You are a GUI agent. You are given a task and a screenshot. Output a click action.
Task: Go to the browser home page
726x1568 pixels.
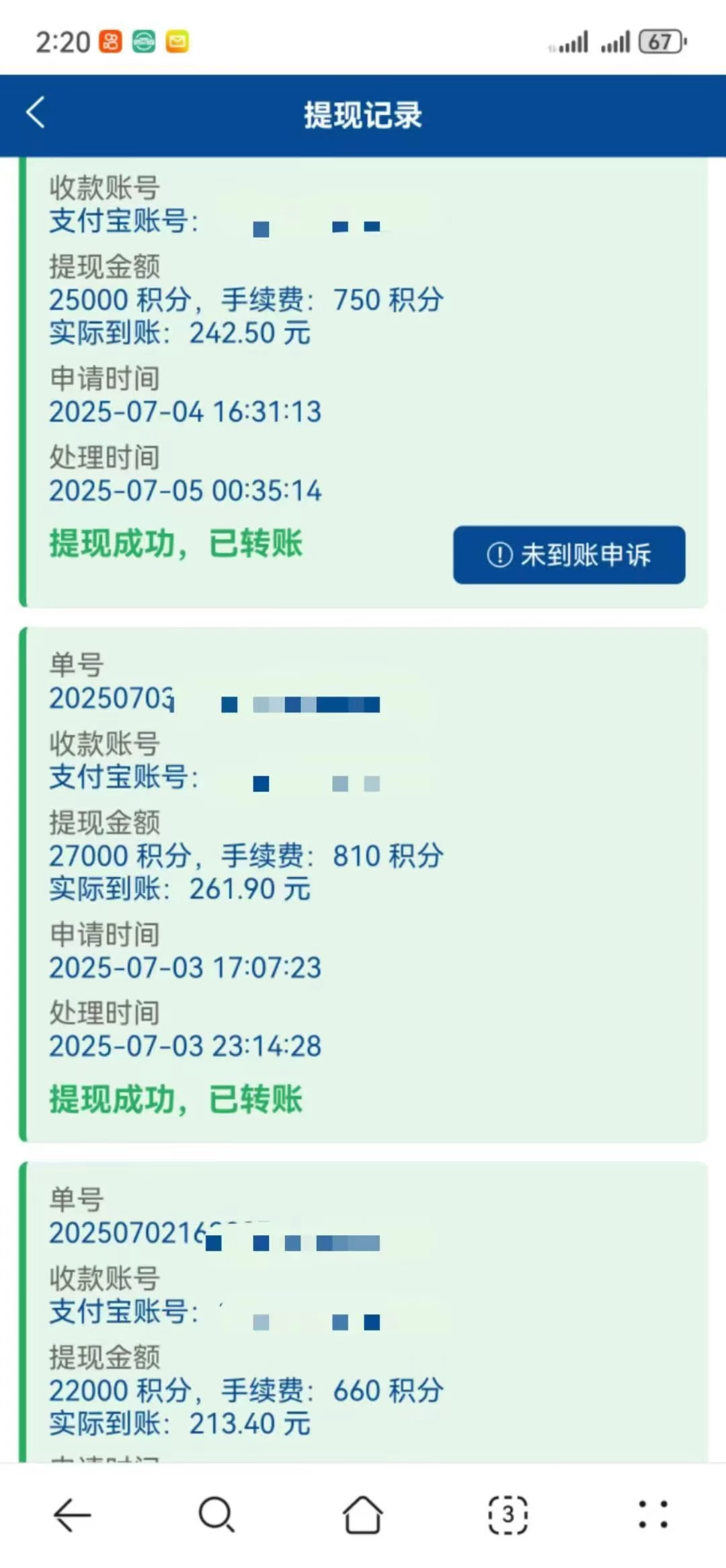point(362,1515)
